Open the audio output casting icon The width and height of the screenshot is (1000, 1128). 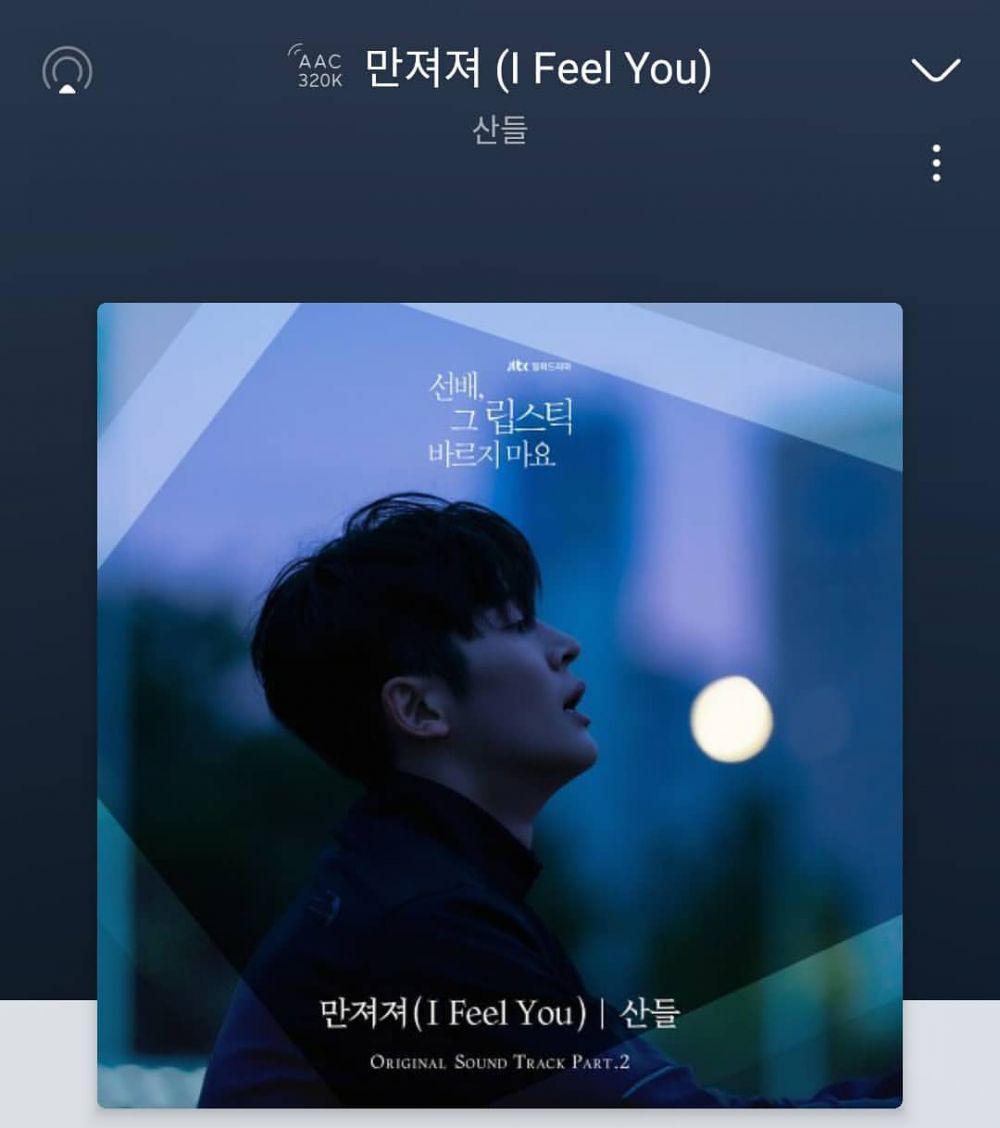click(x=67, y=71)
